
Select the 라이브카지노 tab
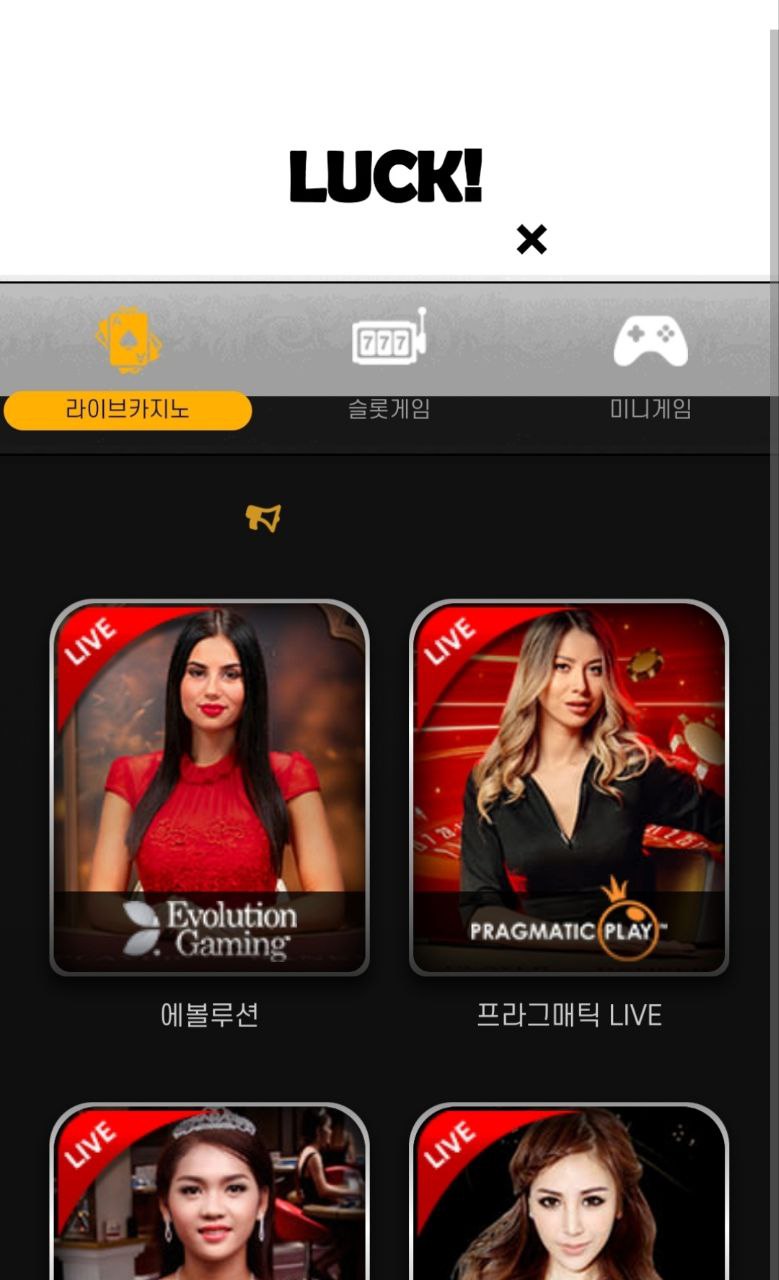point(128,409)
